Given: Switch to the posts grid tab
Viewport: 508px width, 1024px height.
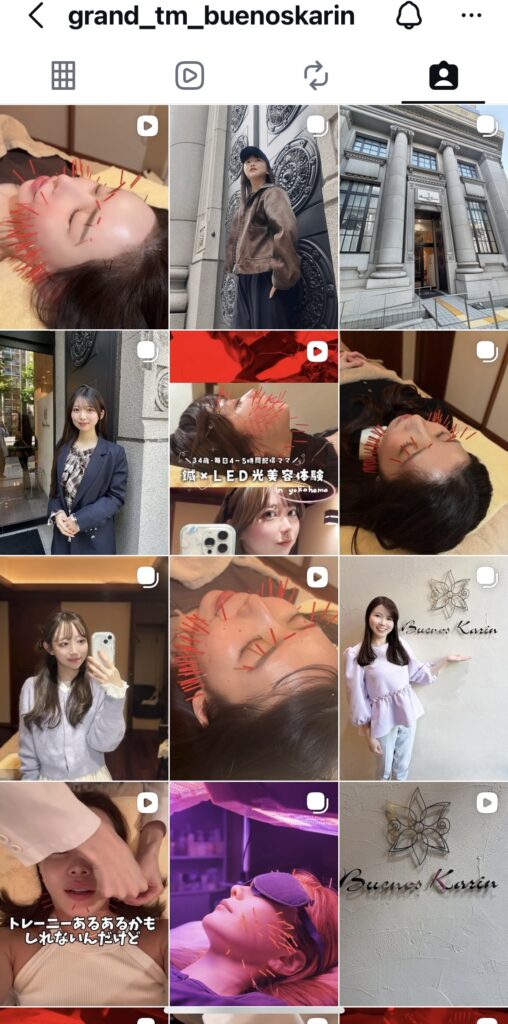Looking at the screenshot, I should coord(63,76).
